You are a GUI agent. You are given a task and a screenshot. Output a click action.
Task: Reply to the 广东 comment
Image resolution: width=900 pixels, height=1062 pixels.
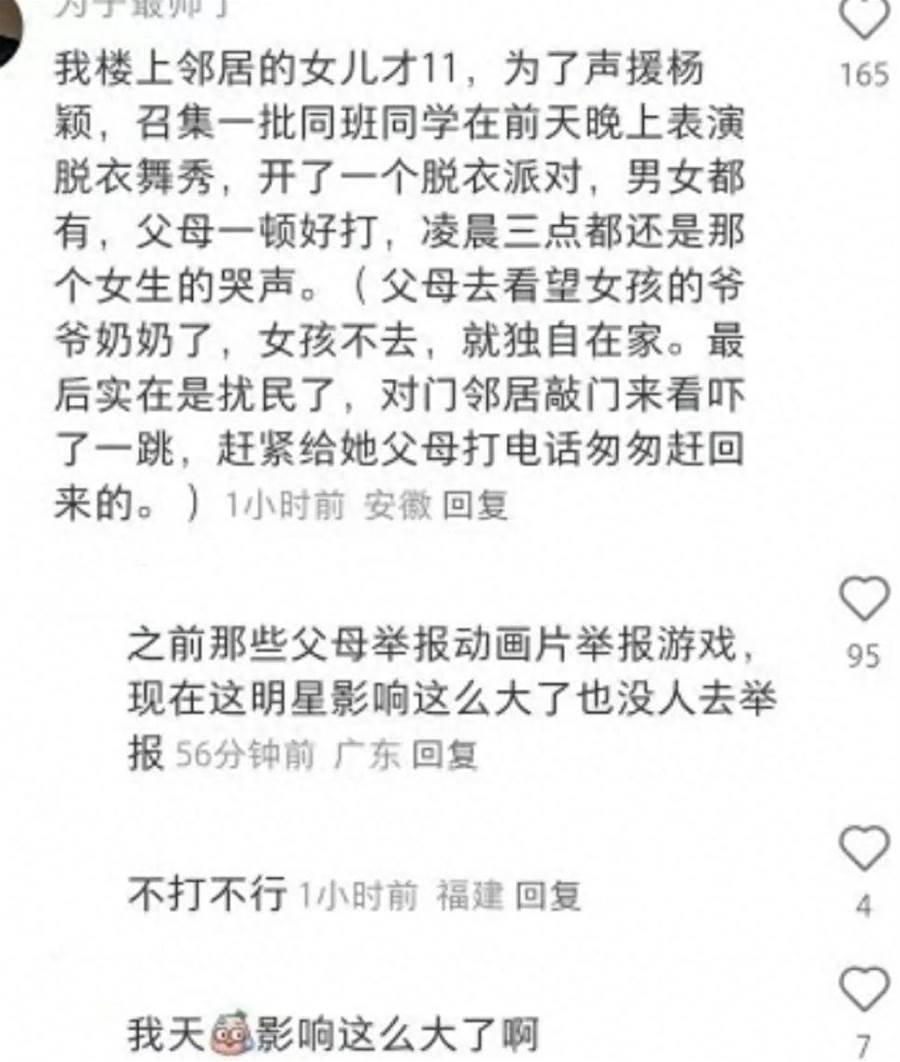click(x=445, y=754)
